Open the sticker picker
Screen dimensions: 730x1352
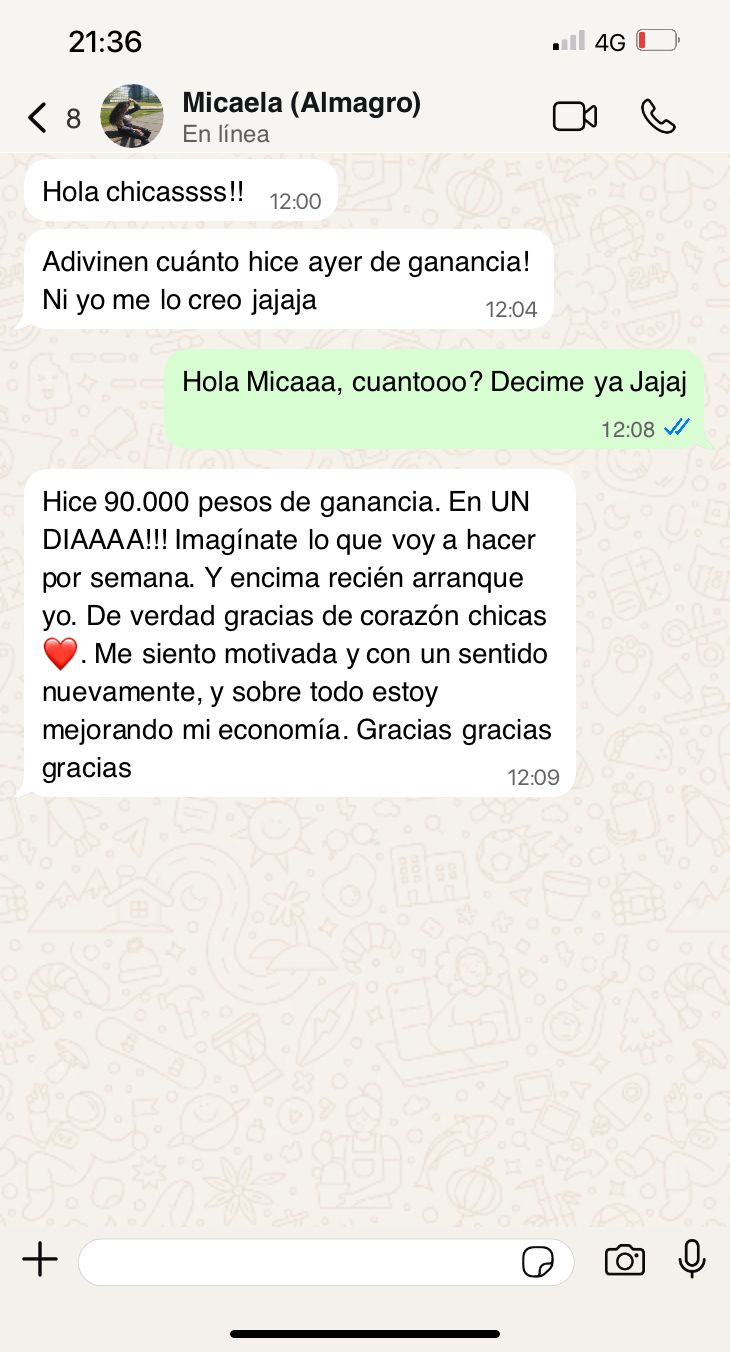pos(538,1262)
